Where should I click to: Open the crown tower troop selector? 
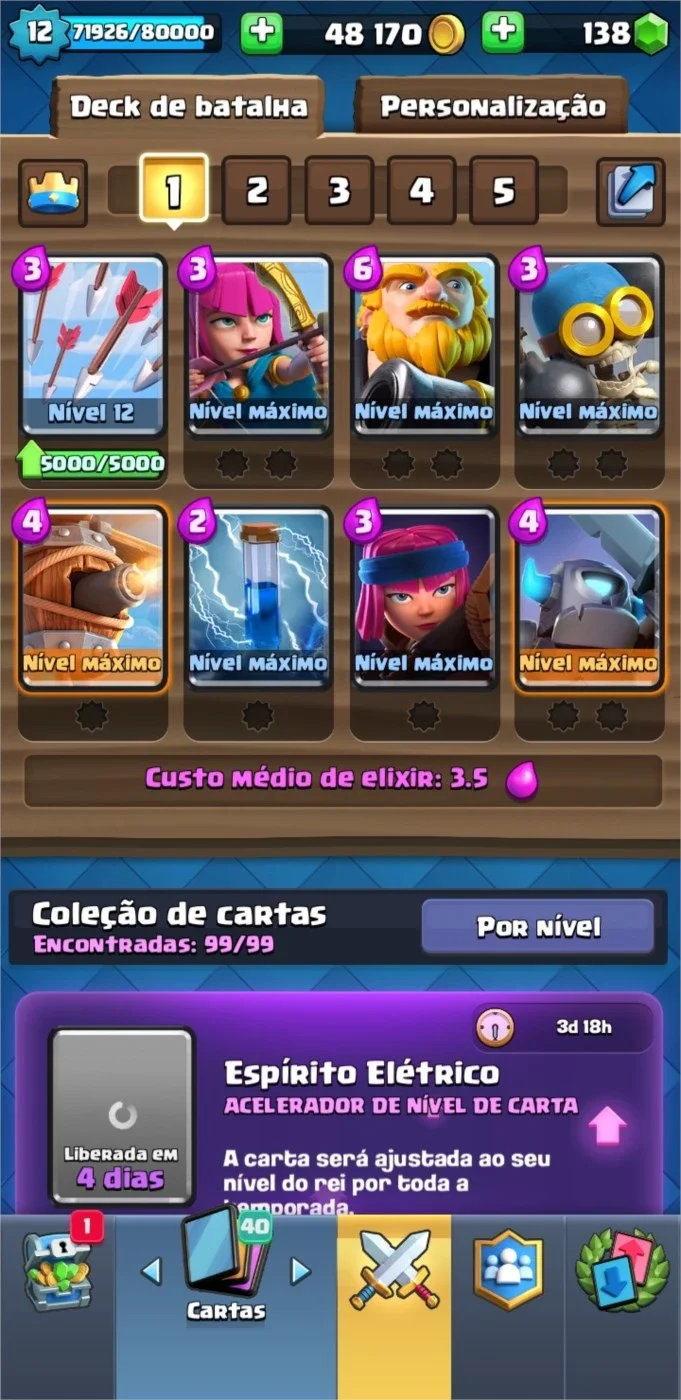[x=52, y=191]
